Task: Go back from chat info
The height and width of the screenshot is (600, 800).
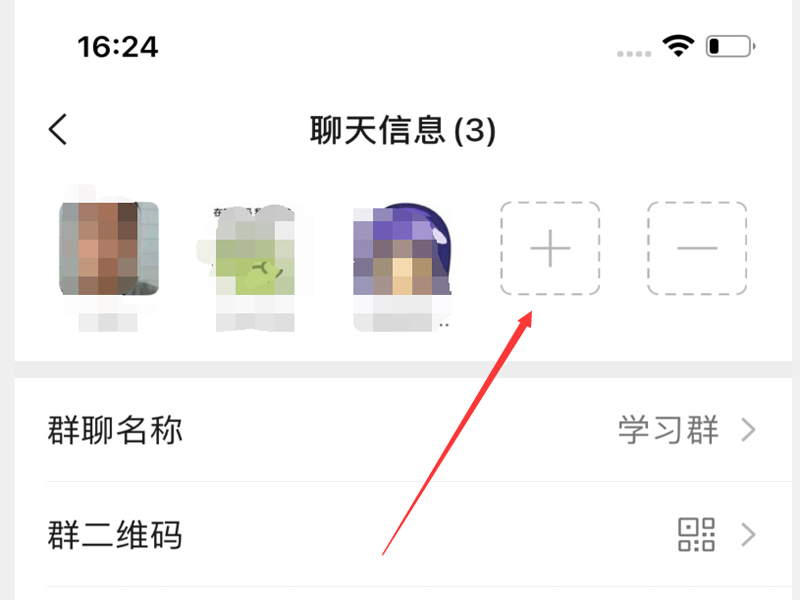Action: [x=59, y=130]
